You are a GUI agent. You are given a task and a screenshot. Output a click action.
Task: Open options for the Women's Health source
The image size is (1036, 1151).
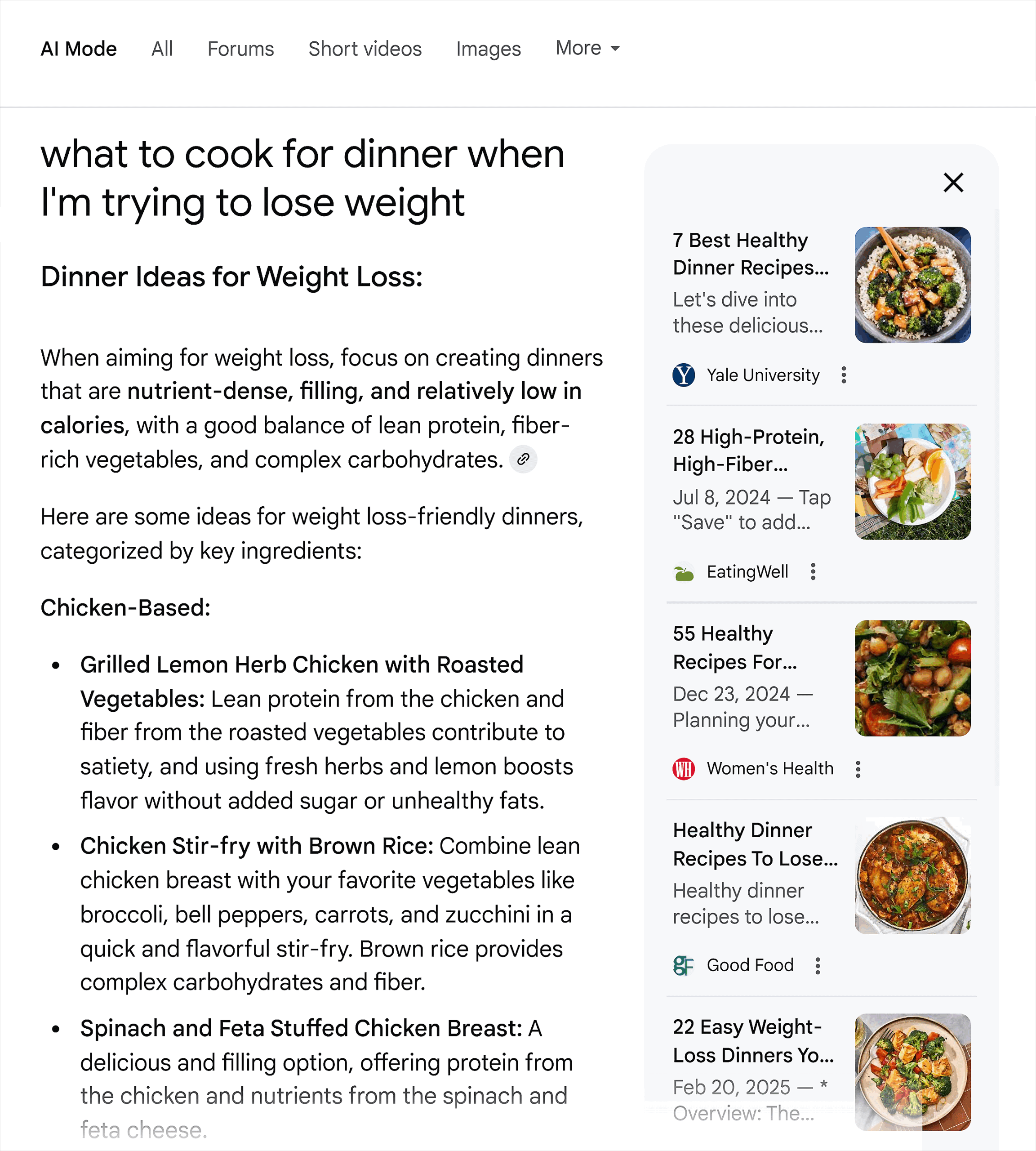[x=858, y=769]
